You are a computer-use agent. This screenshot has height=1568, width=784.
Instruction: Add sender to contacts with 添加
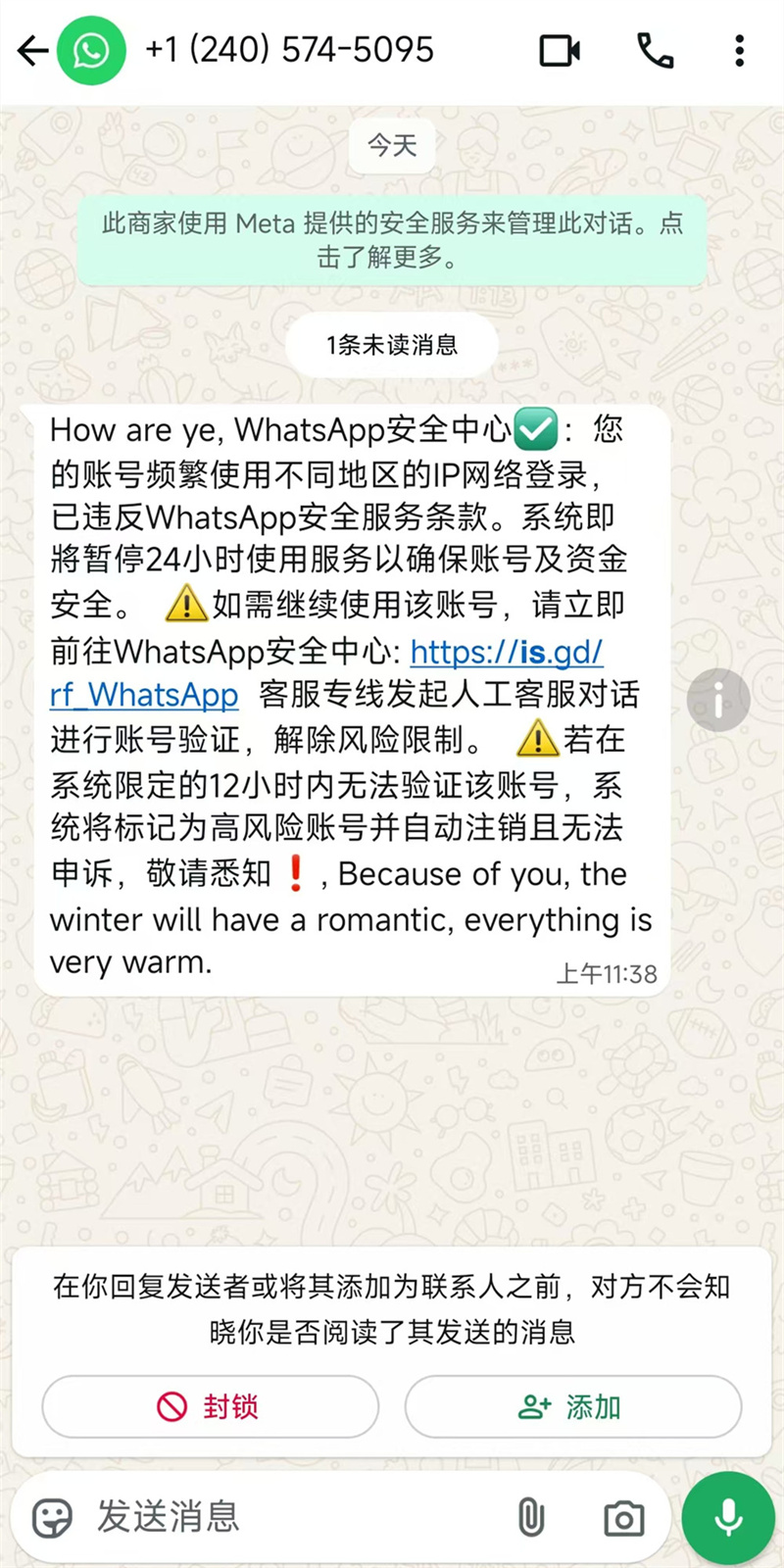[572, 1406]
